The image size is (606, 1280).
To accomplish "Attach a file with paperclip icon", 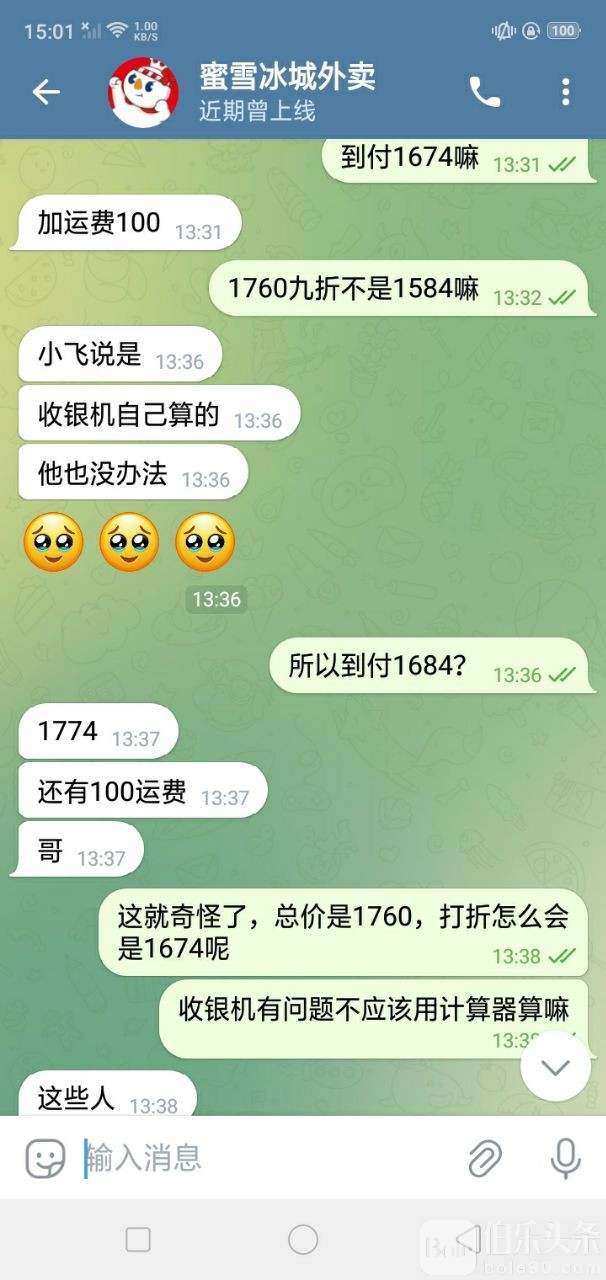I will 485,1158.
